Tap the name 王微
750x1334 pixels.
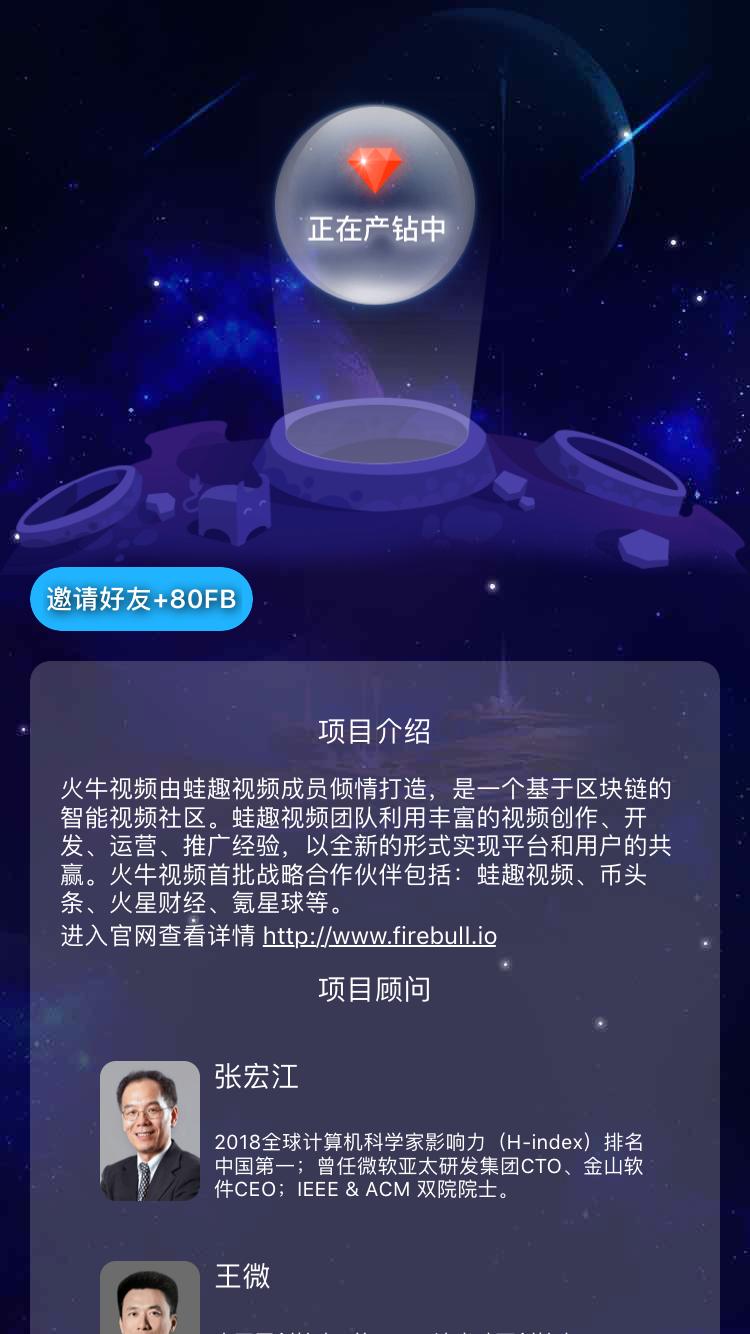pyautogui.click(x=243, y=1277)
